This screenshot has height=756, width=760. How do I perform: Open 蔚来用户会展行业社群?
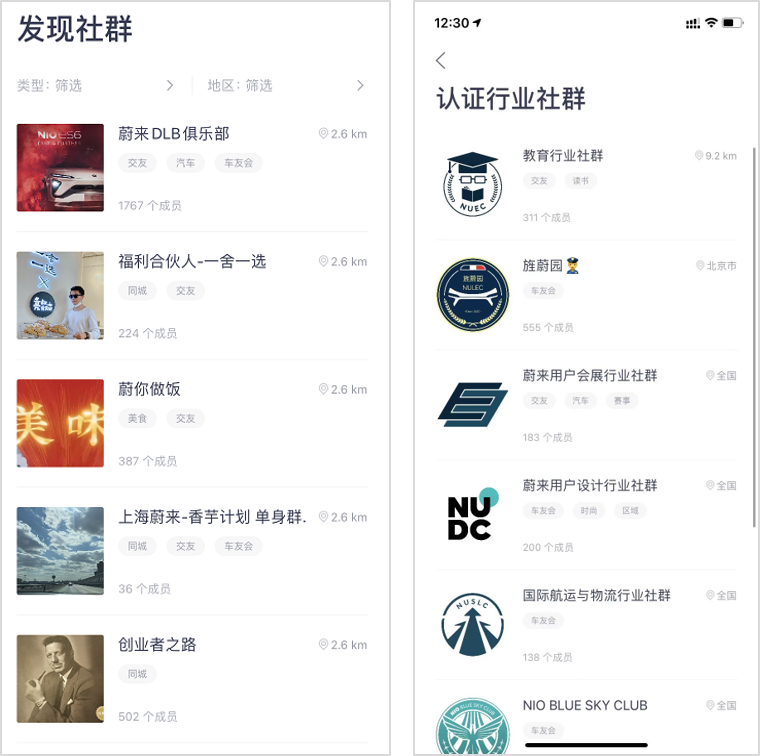[590, 375]
